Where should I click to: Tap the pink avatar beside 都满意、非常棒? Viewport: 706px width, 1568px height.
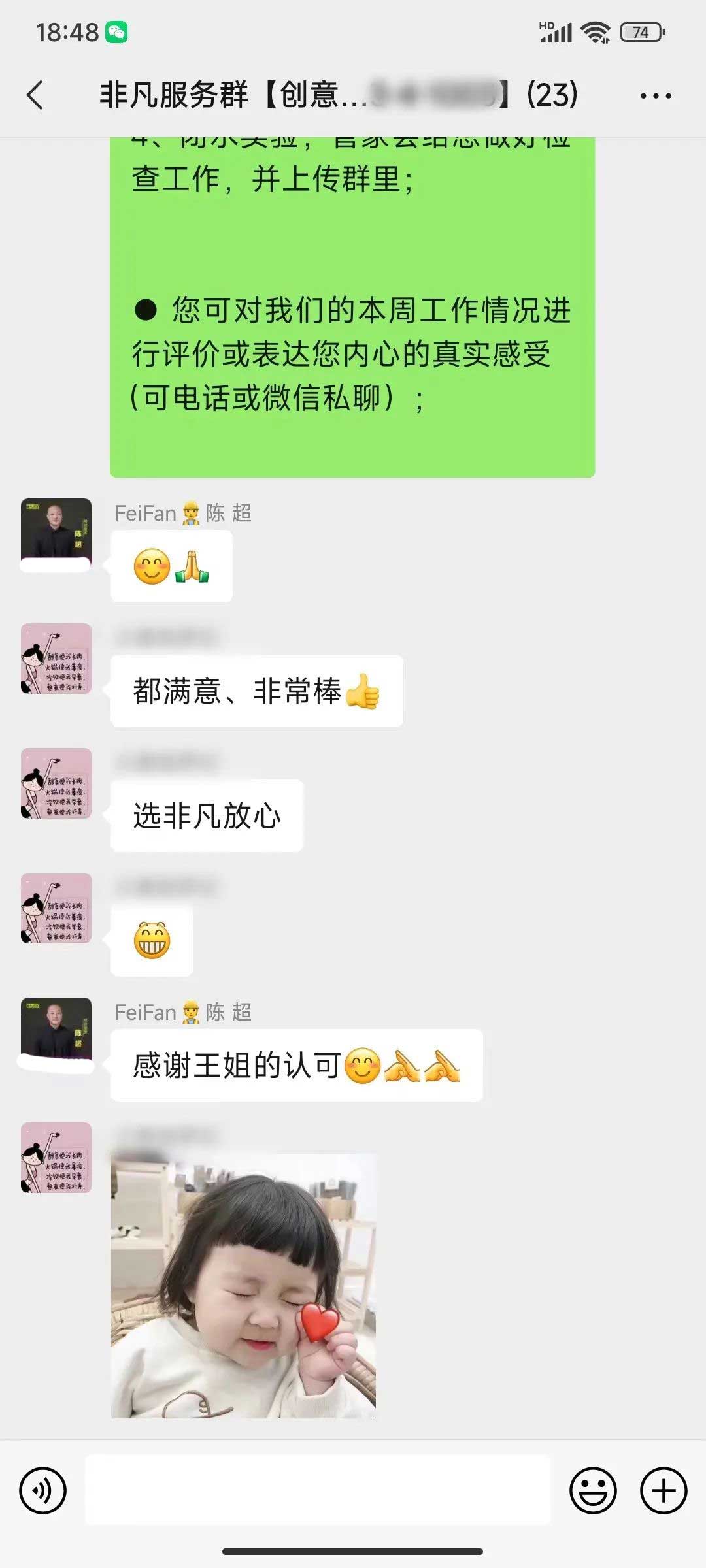click(56, 659)
